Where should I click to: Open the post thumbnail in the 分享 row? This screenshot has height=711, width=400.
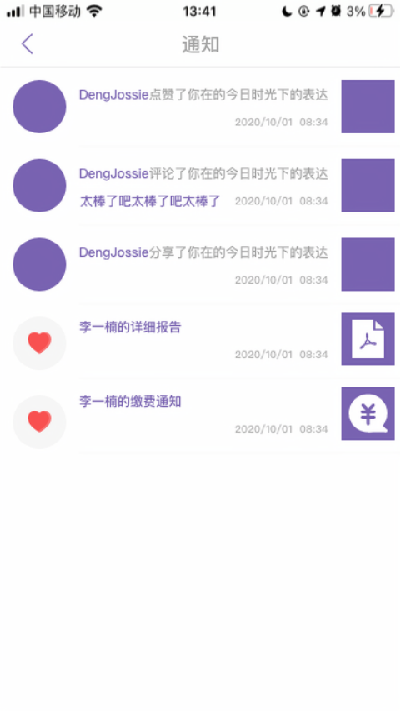click(x=368, y=264)
